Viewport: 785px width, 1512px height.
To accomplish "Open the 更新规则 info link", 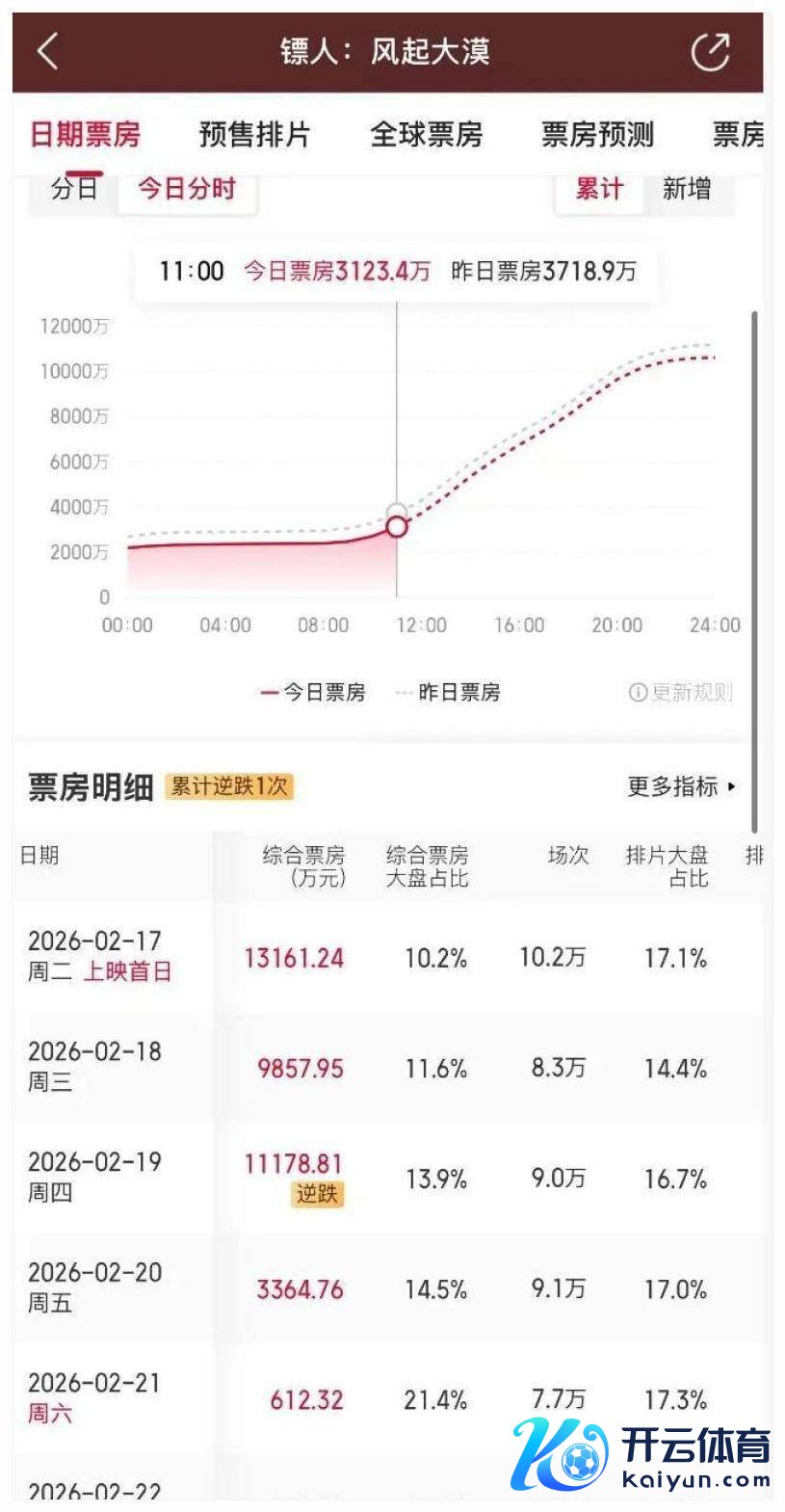I will pyautogui.click(x=681, y=692).
